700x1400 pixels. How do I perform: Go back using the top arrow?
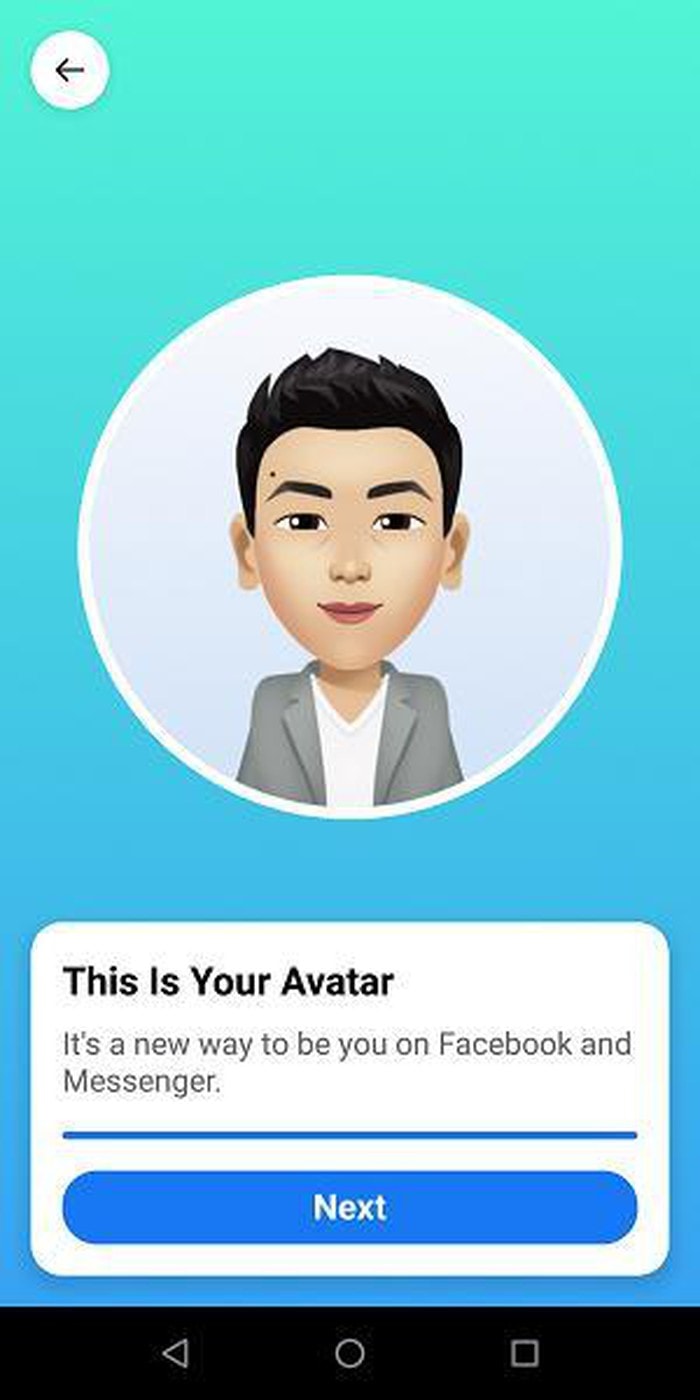69,70
